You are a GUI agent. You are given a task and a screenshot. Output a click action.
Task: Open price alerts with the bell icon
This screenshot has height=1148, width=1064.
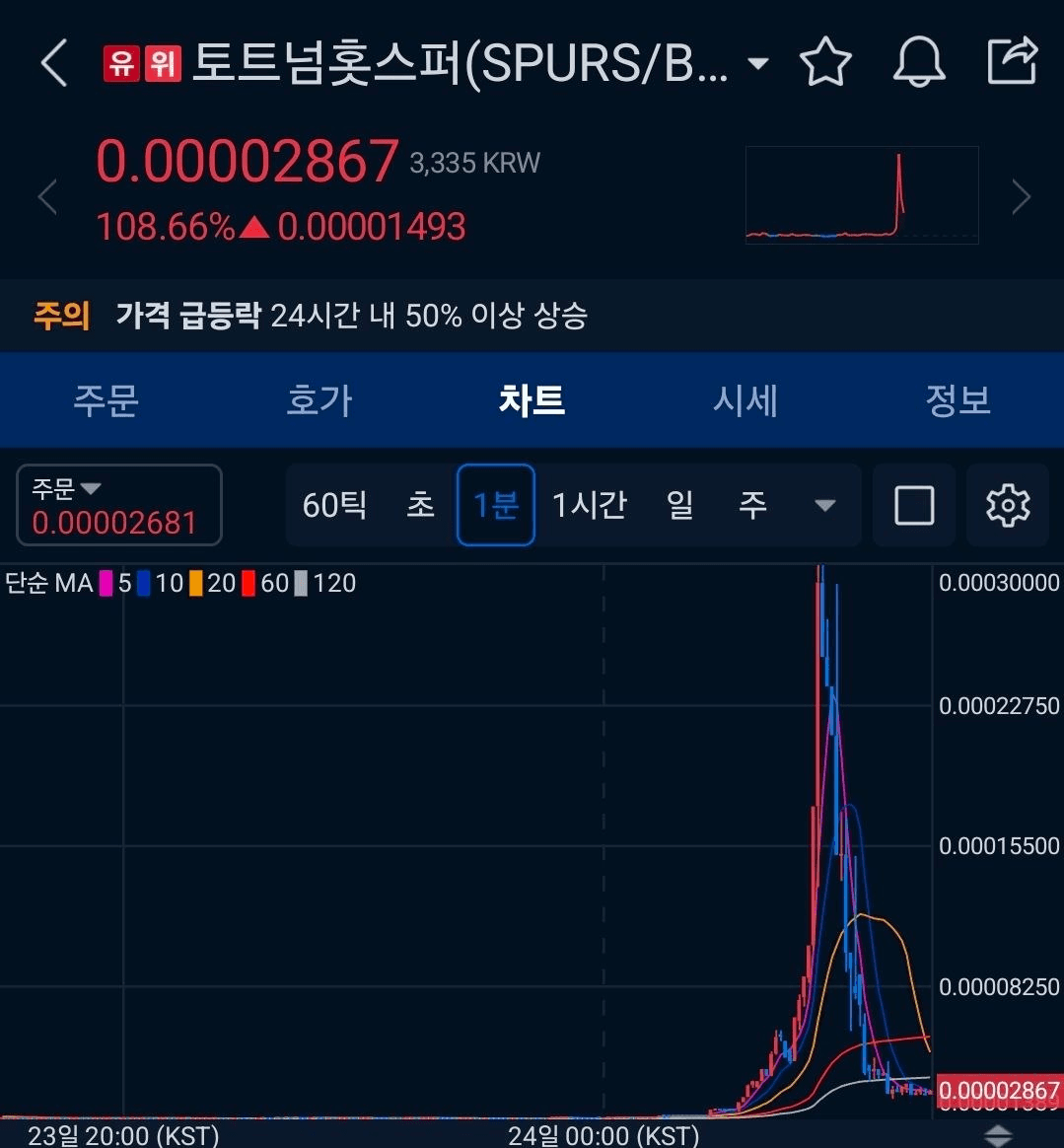(x=919, y=62)
